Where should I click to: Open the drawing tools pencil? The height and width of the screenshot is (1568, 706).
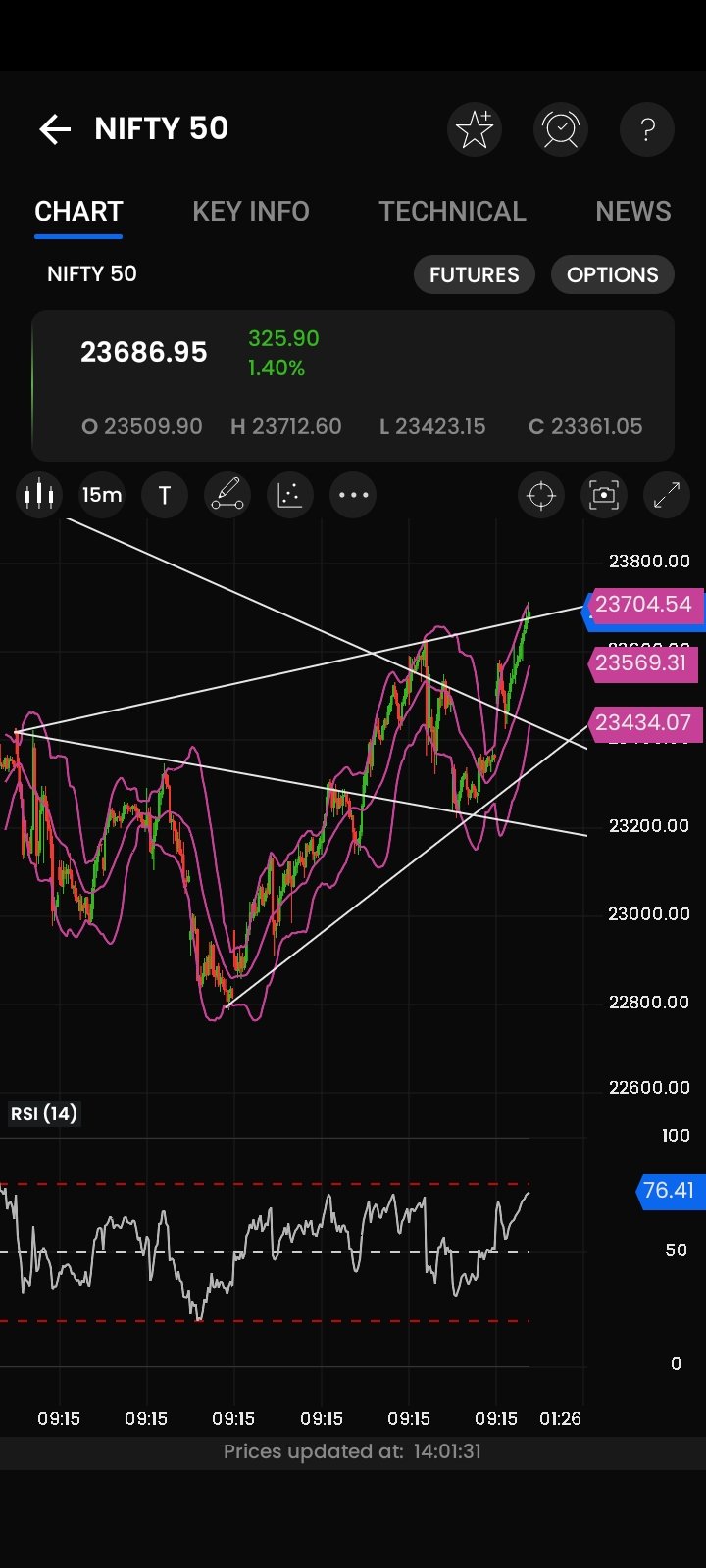(227, 495)
